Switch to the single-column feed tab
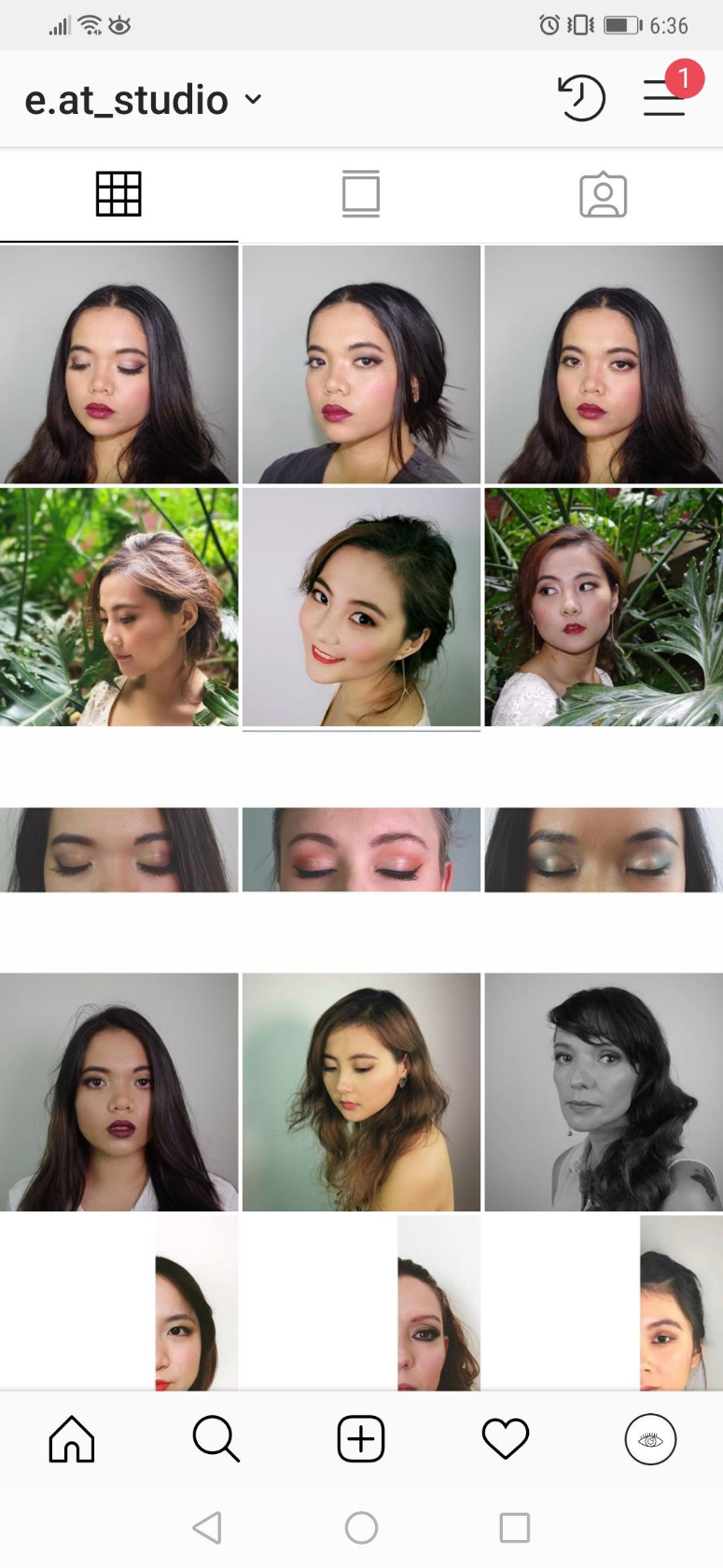This screenshot has height=1568, width=723. tap(361, 194)
